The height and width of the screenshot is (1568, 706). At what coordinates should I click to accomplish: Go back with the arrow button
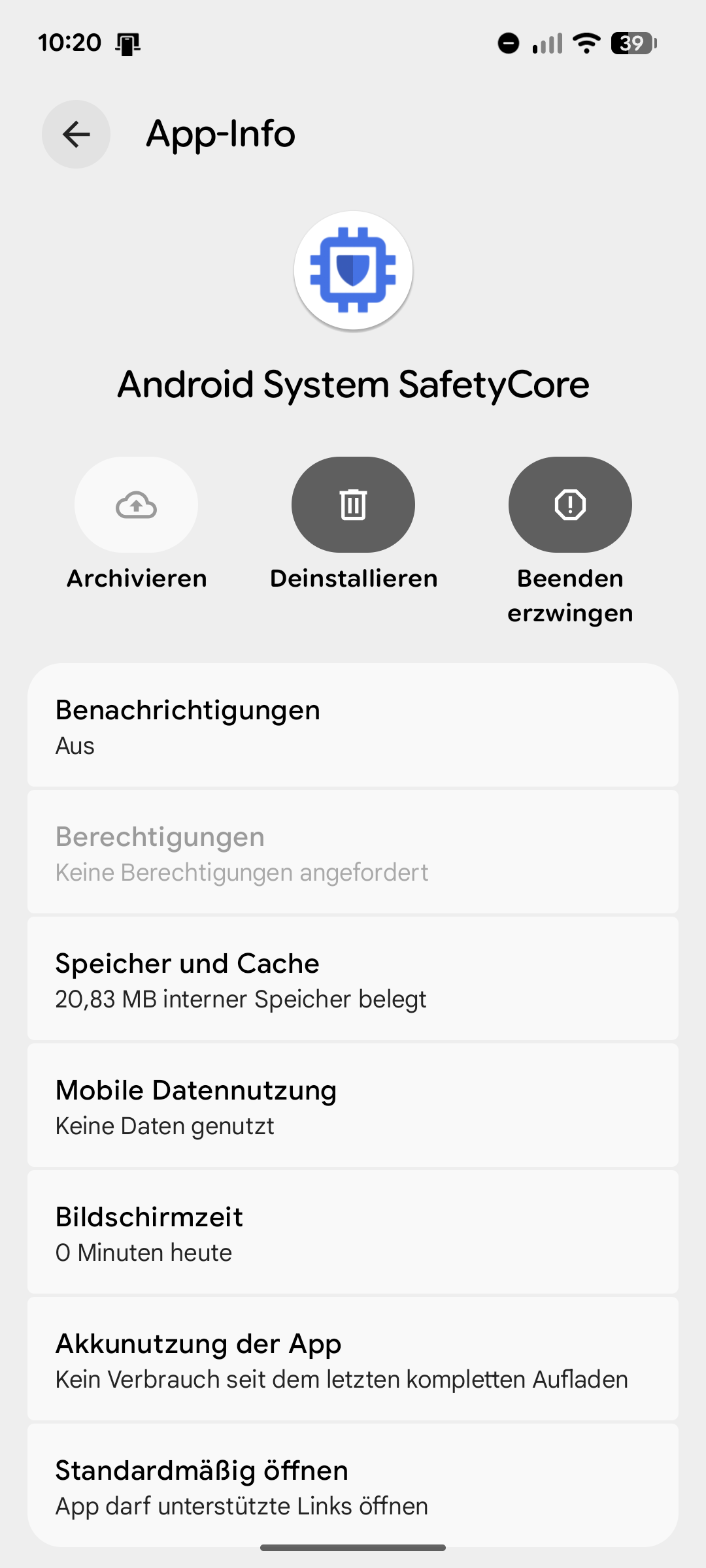tap(76, 134)
